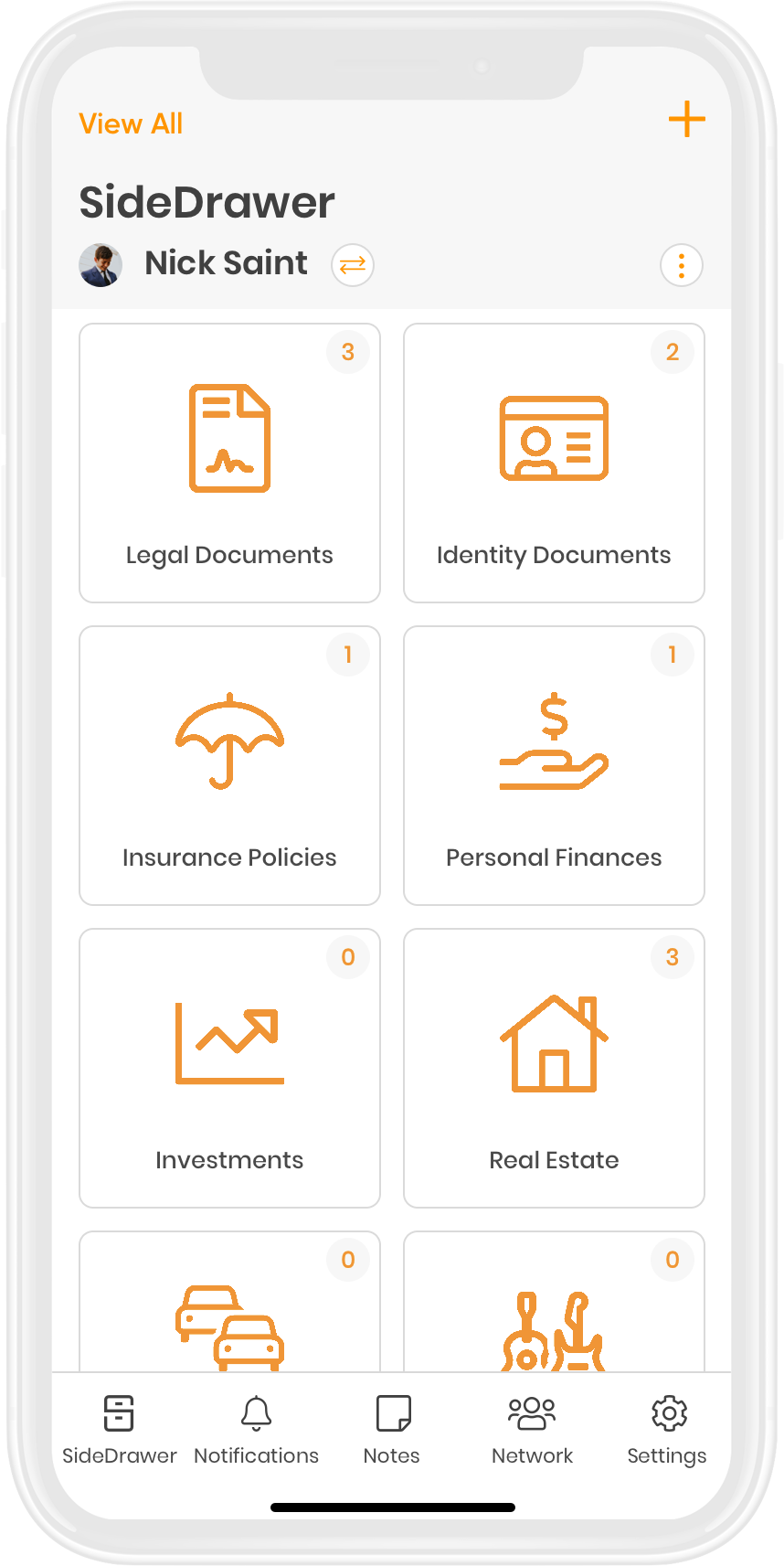This screenshot has height=1566, width=784.
Task: Open the Real Estate card
Action: (x=554, y=1069)
